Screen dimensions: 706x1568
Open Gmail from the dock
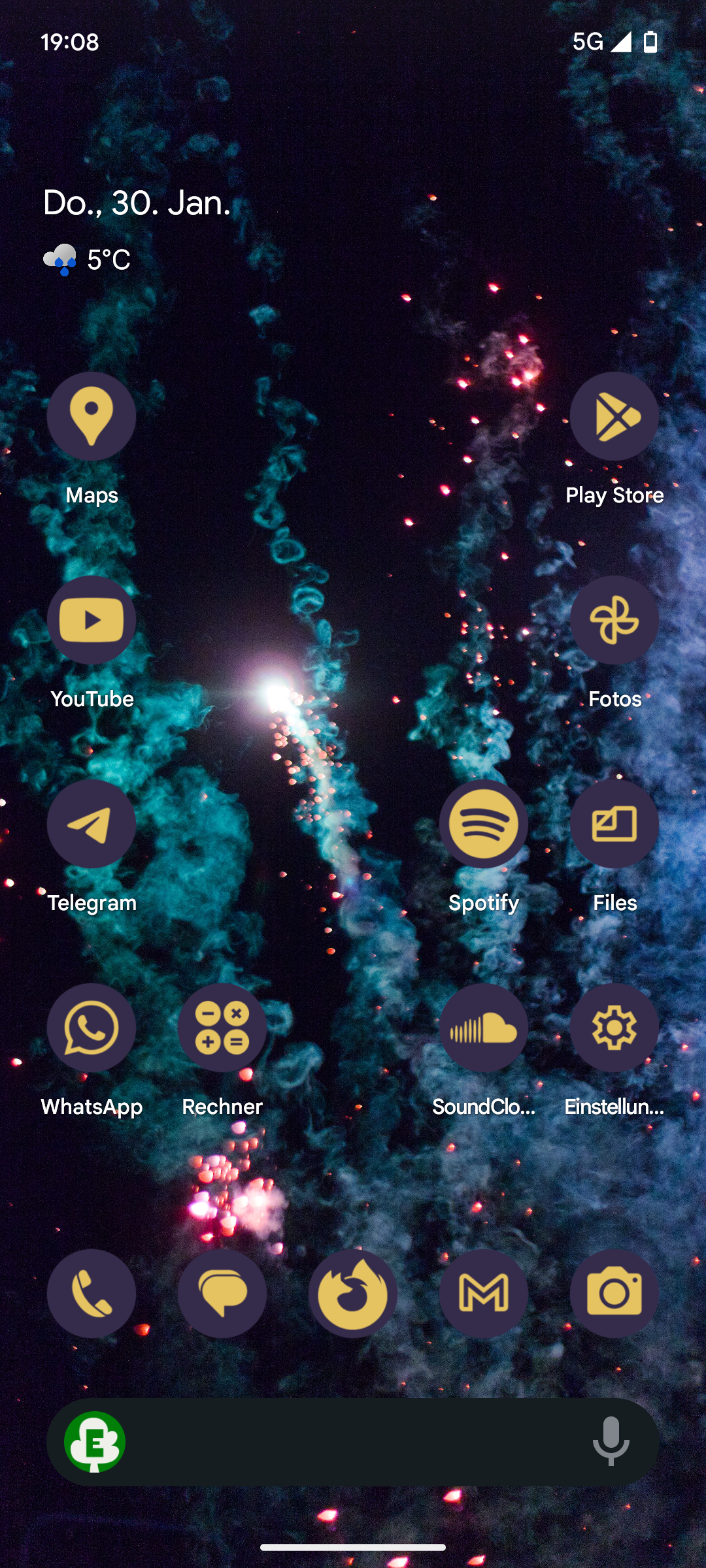(x=484, y=1294)
